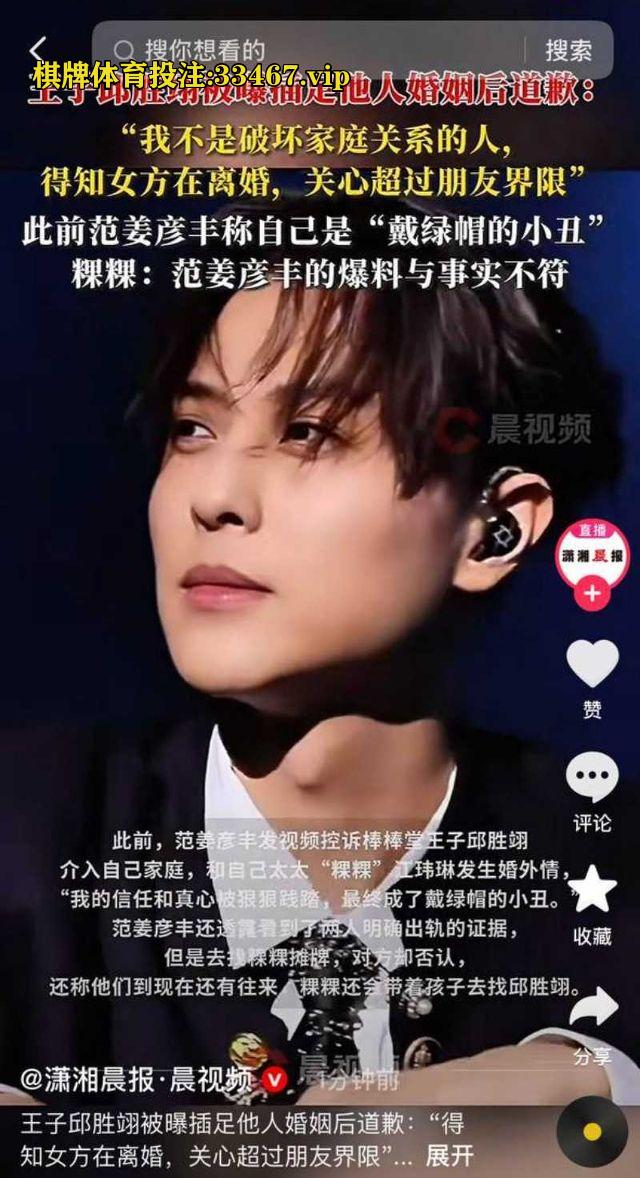Share the video via 分享 arrow
640x1178 pixels.
[592, 1008]
